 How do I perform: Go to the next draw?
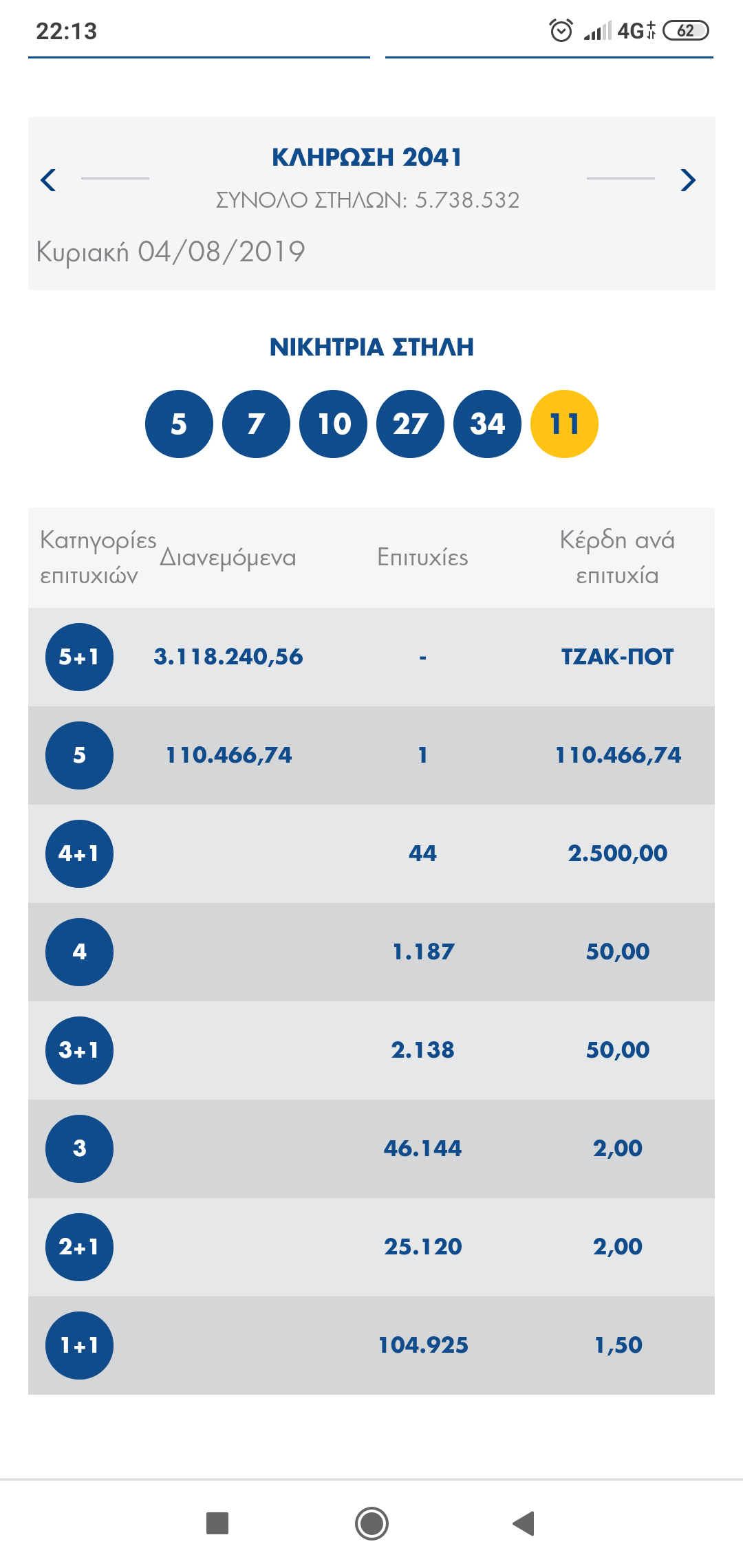(x=687, y=180)
